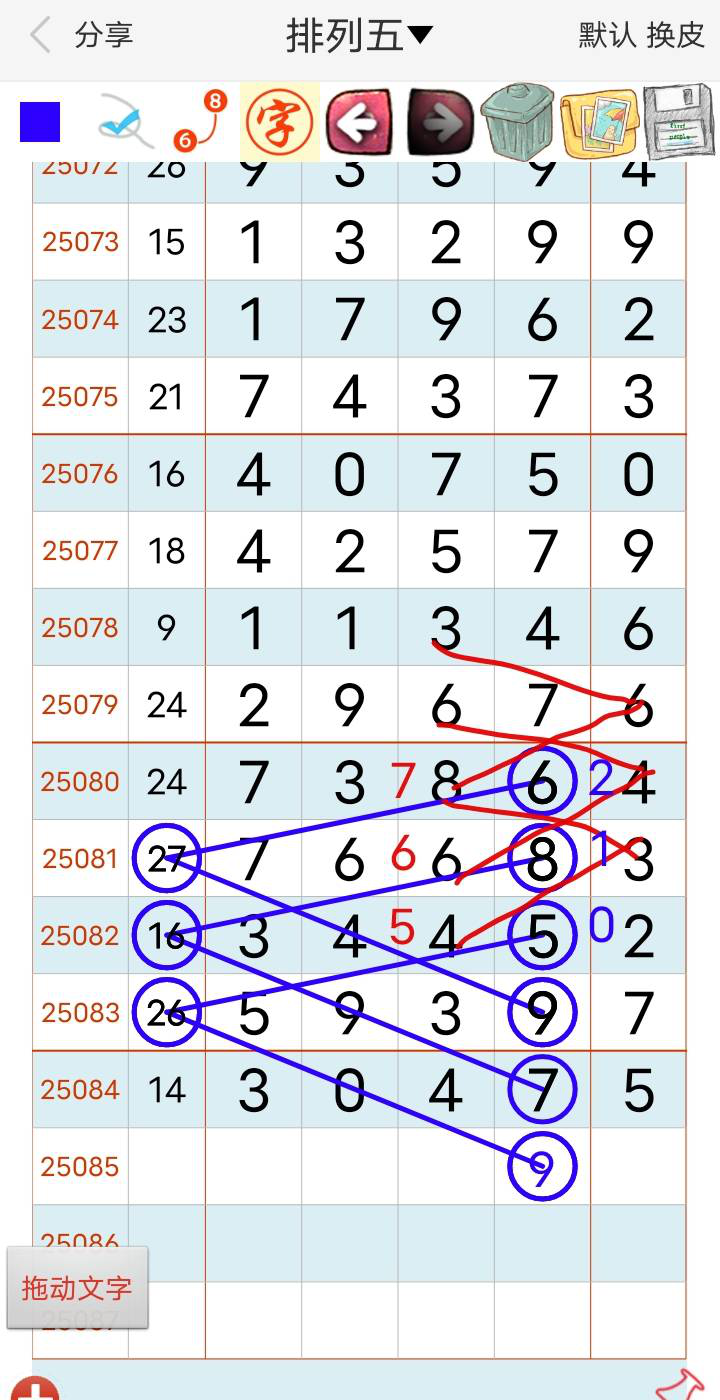Tap row label 25073 in the table
Image resolution: width=720 pixels, height=1400 pixels.
78,241
